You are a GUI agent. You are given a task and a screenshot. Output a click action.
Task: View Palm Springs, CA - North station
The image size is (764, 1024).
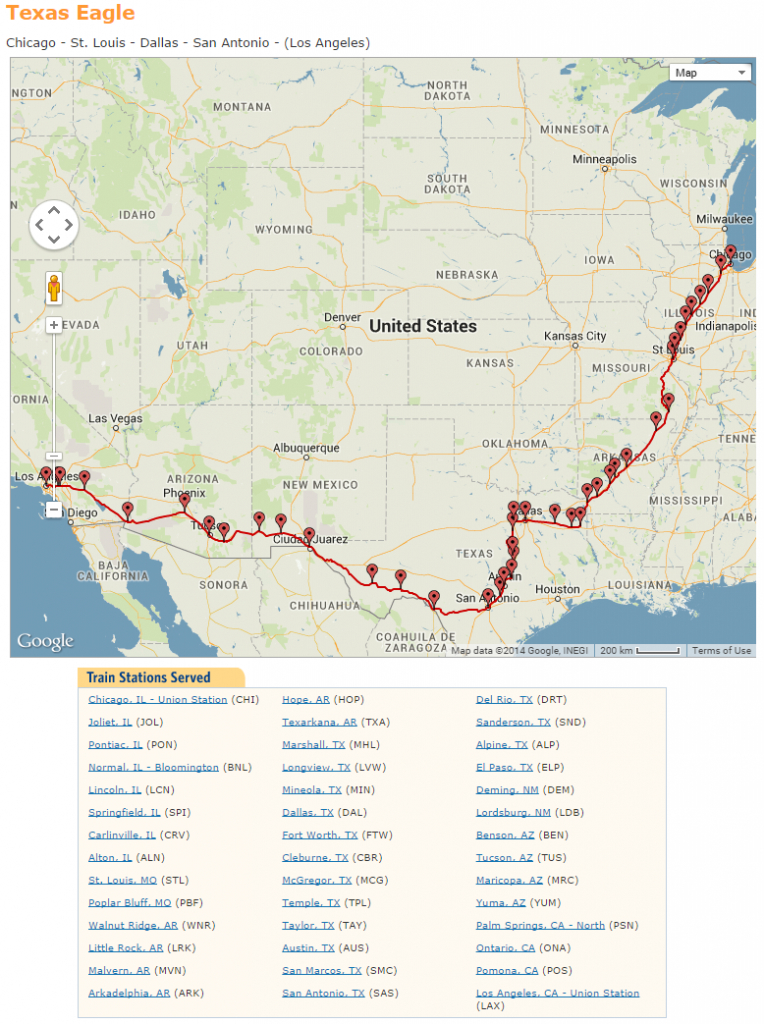click(x=540, y=925)
